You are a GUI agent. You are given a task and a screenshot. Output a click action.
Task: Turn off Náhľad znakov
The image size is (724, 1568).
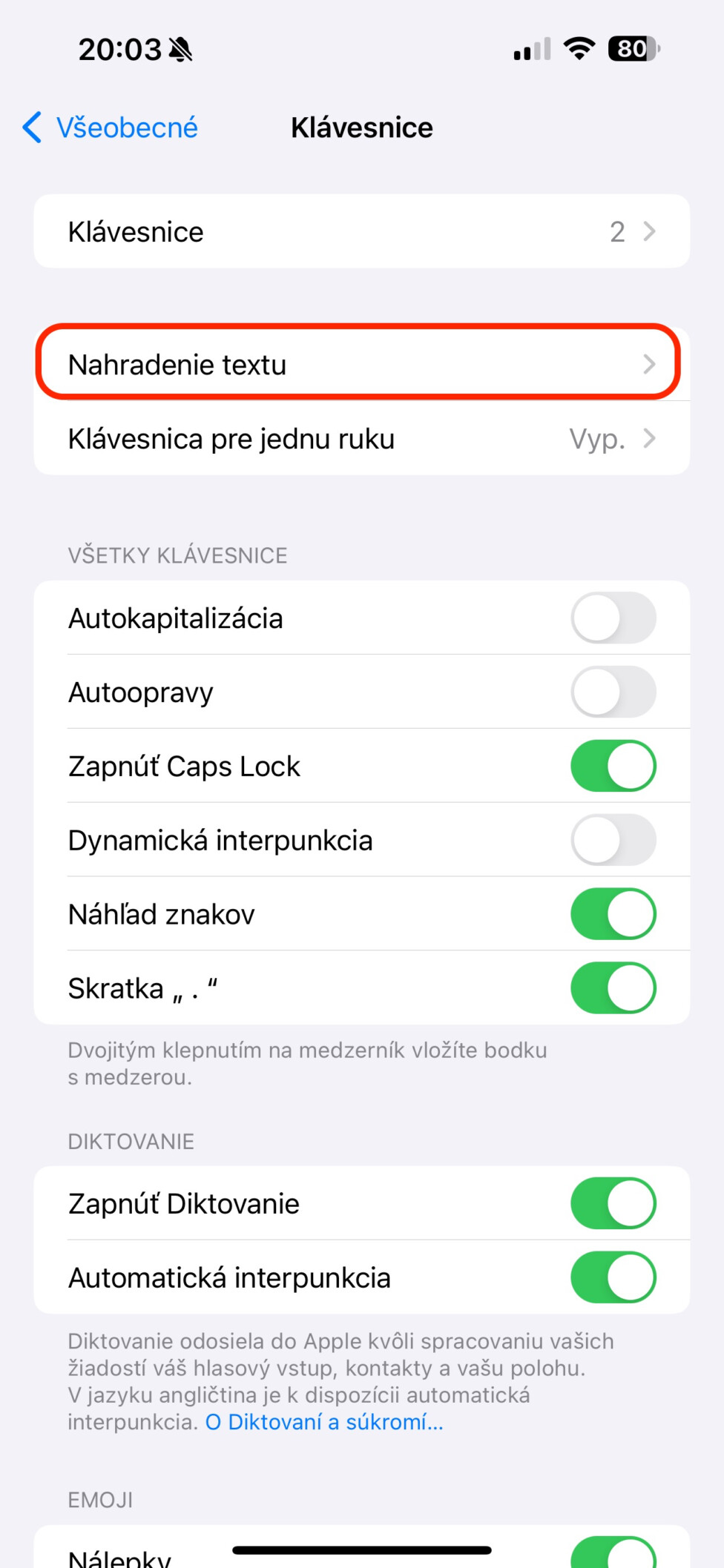coord(613,914)
